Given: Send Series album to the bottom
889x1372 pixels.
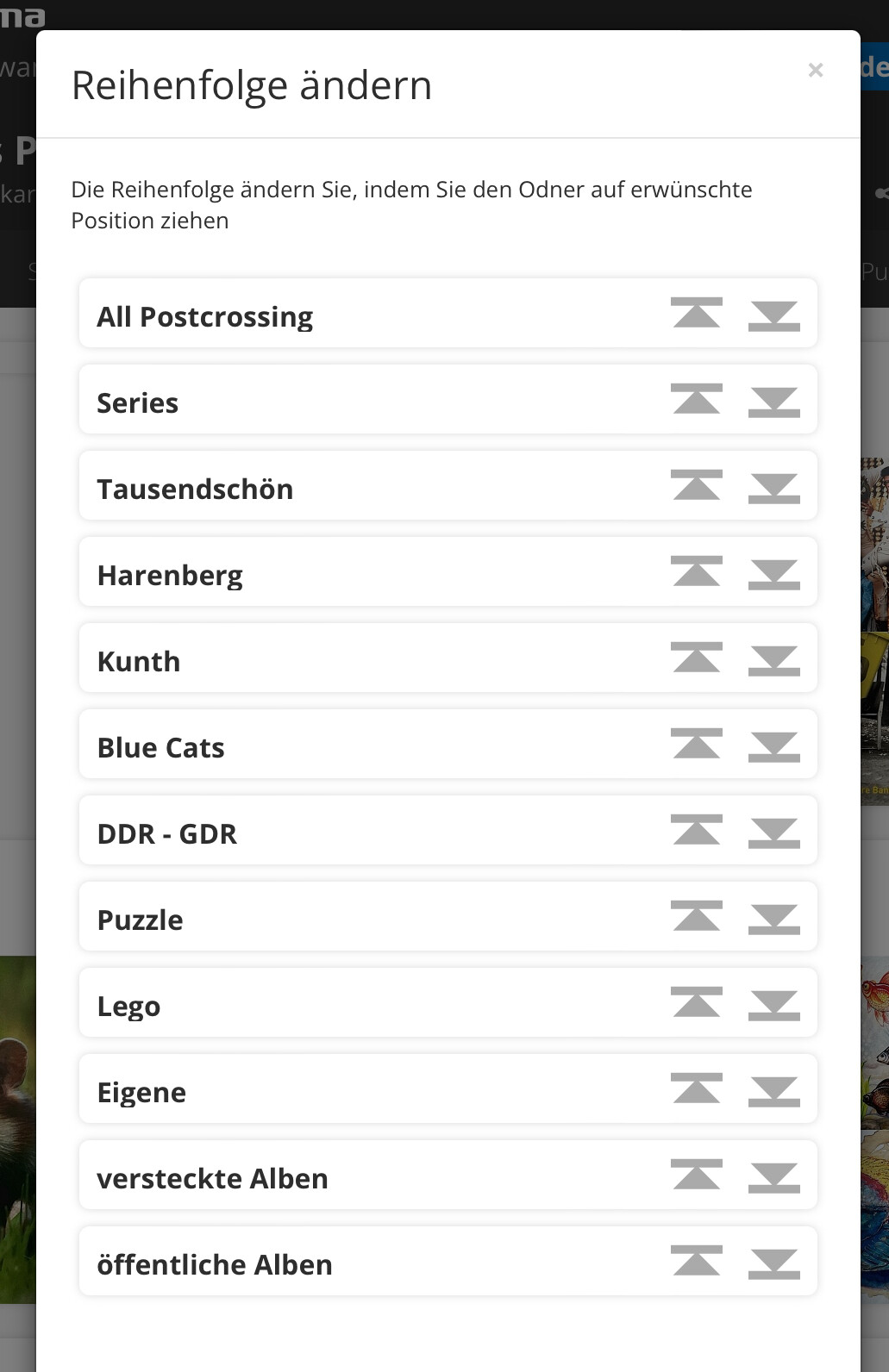Looking at the screenshot, I should (773, 401).
